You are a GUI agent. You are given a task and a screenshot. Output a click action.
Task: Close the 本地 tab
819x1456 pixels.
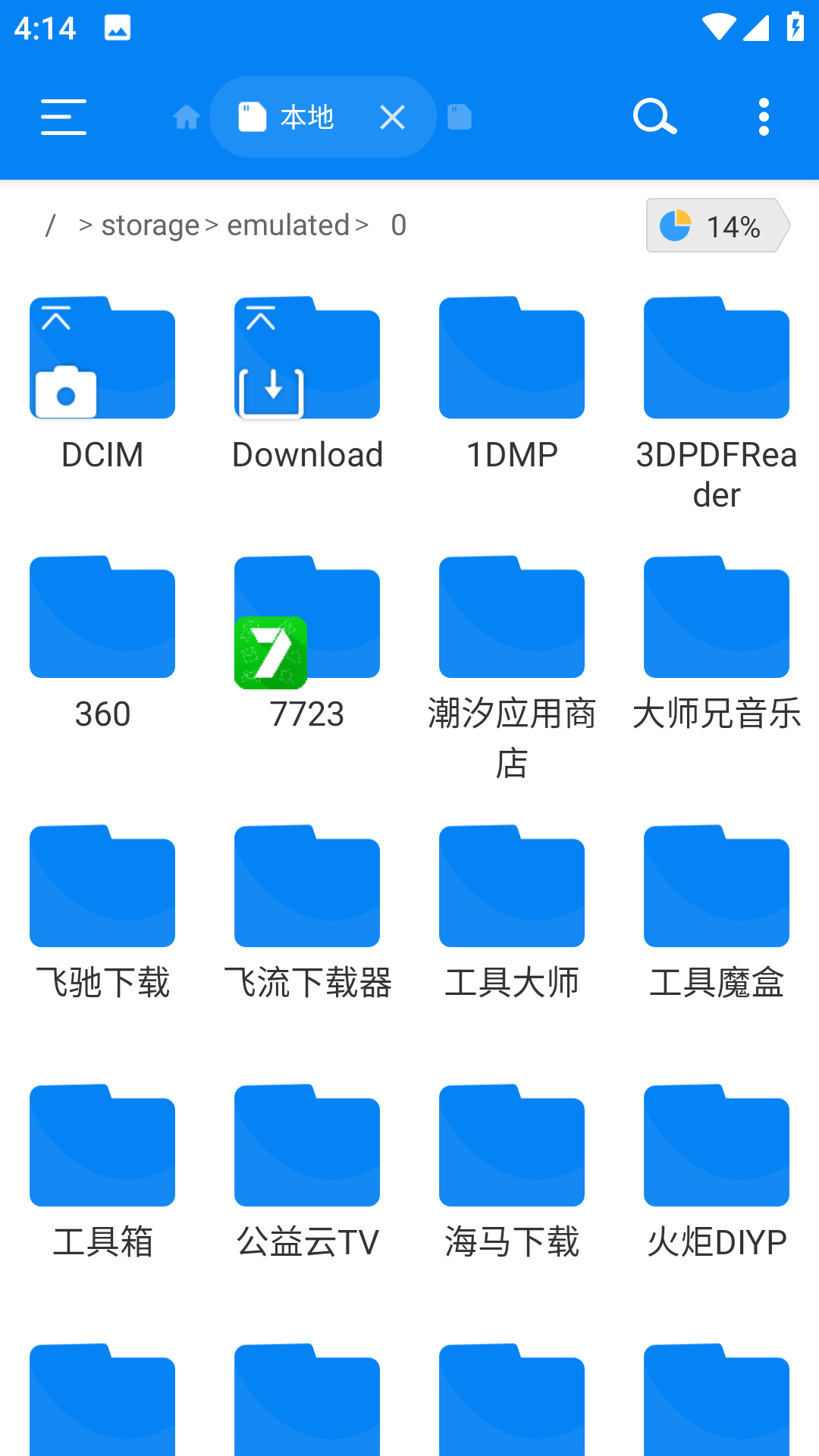[x=392, y=117]
